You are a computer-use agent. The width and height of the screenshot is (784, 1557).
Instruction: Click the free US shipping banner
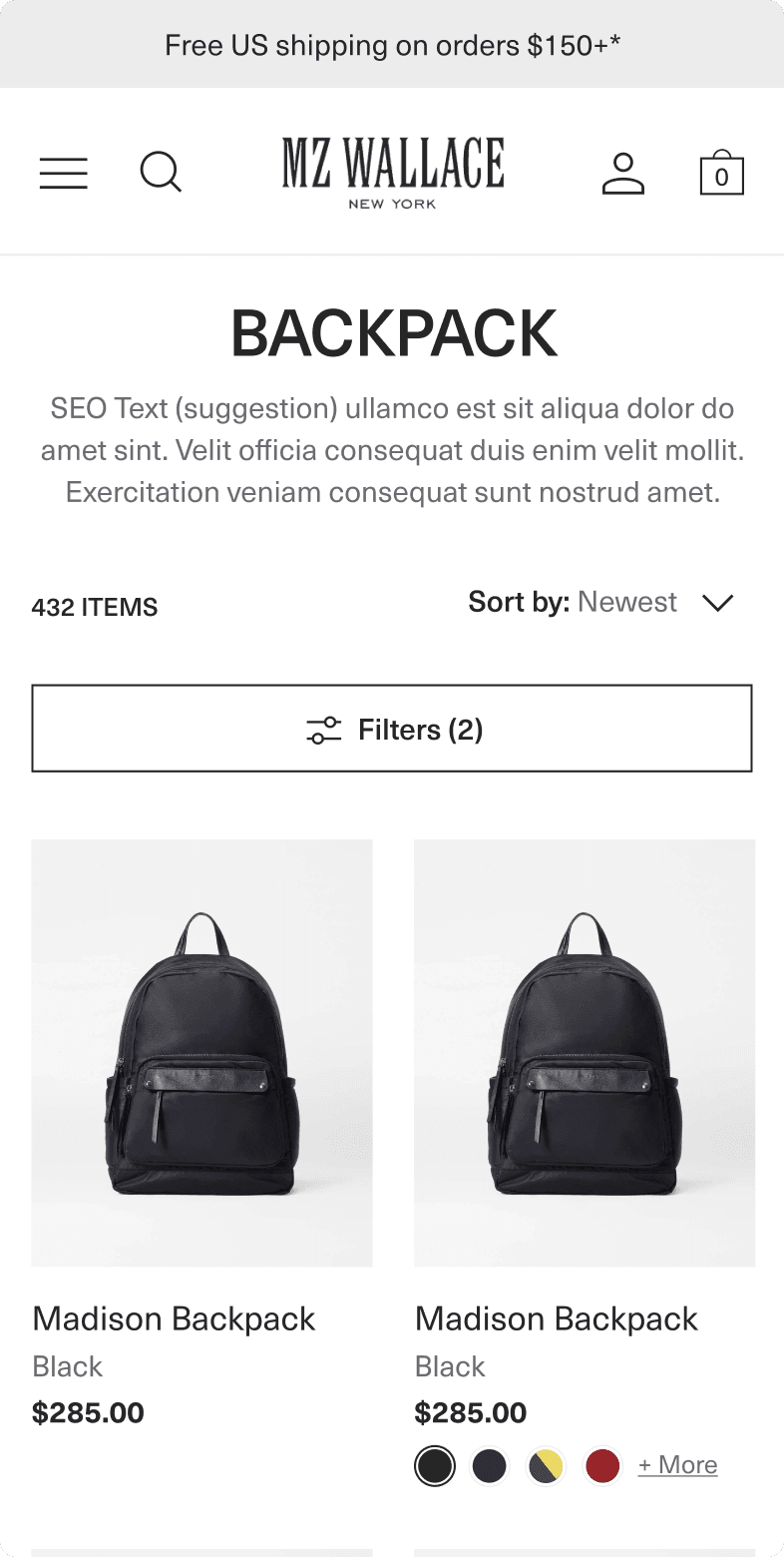(392, 44)
